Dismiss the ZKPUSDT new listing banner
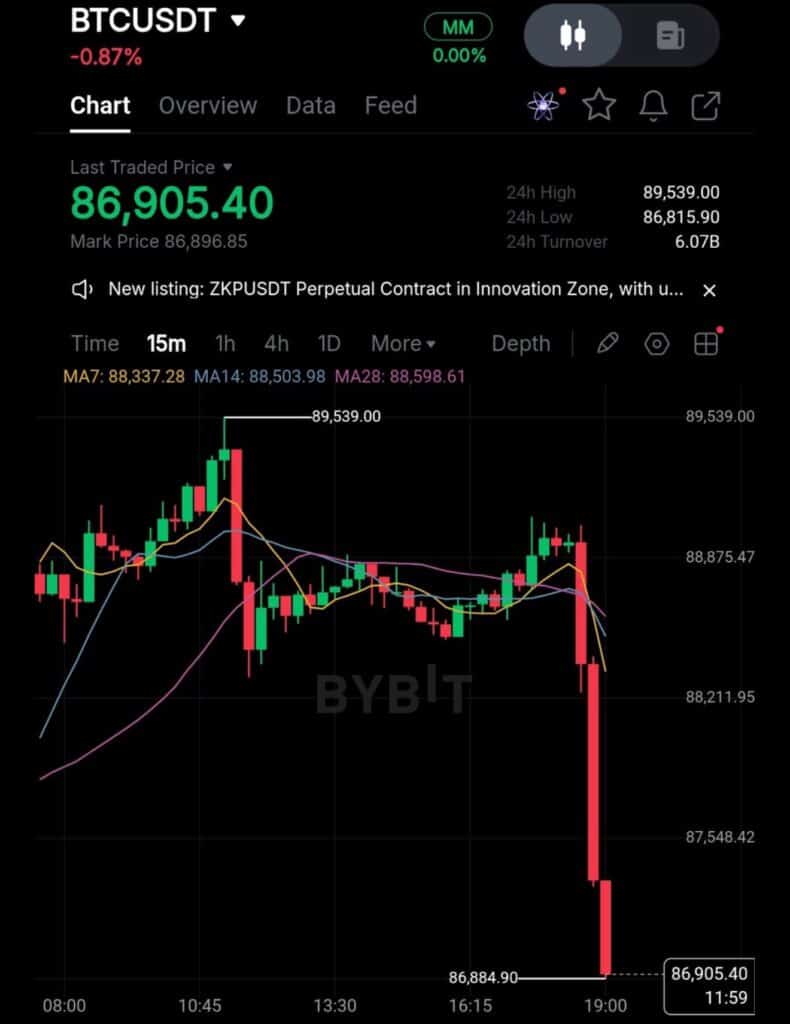The height and width of the screenshot is (1024, 790). pyautogui.click(x=709, y=290)
